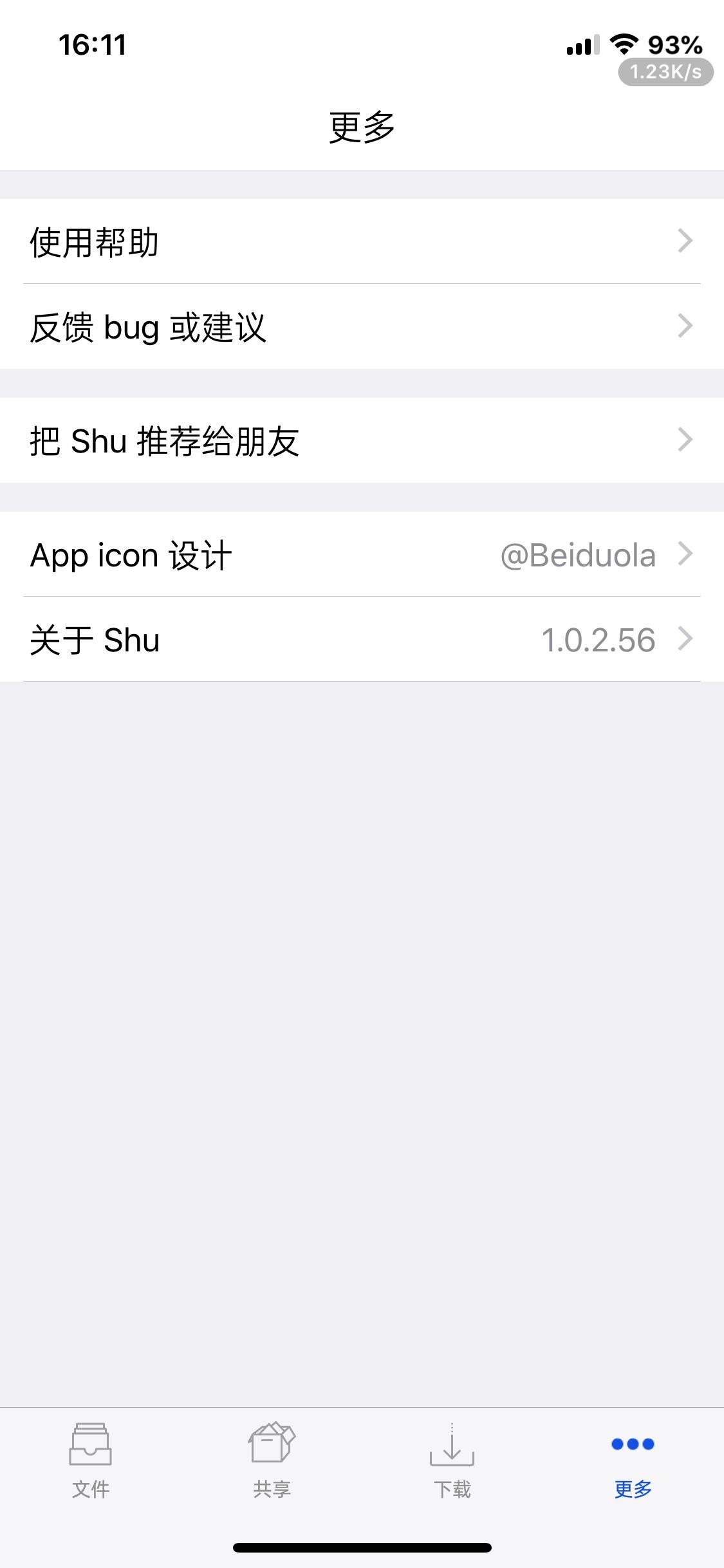Image resolution: width=724 pixels, height=1568 pixels.
Task: Tap 把 Shu 推荐给朋友 to recommend
Action: [362, 440]
